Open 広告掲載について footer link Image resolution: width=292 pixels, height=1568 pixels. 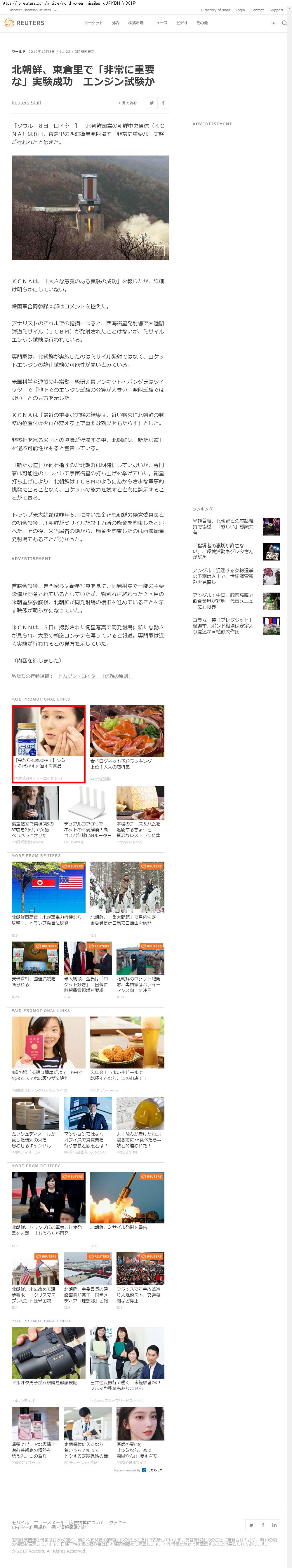click(86, 1522)
